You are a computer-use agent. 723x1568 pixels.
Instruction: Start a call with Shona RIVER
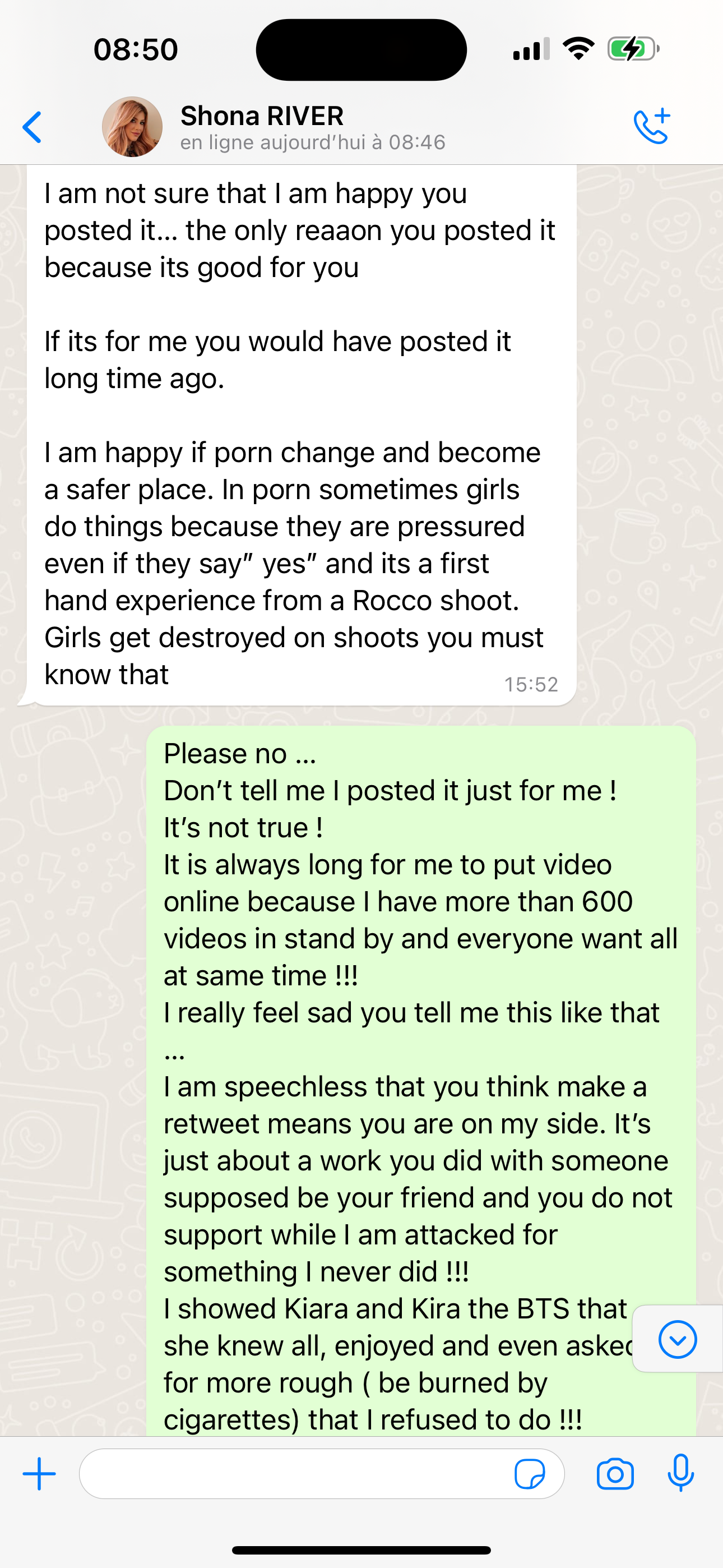651,127
